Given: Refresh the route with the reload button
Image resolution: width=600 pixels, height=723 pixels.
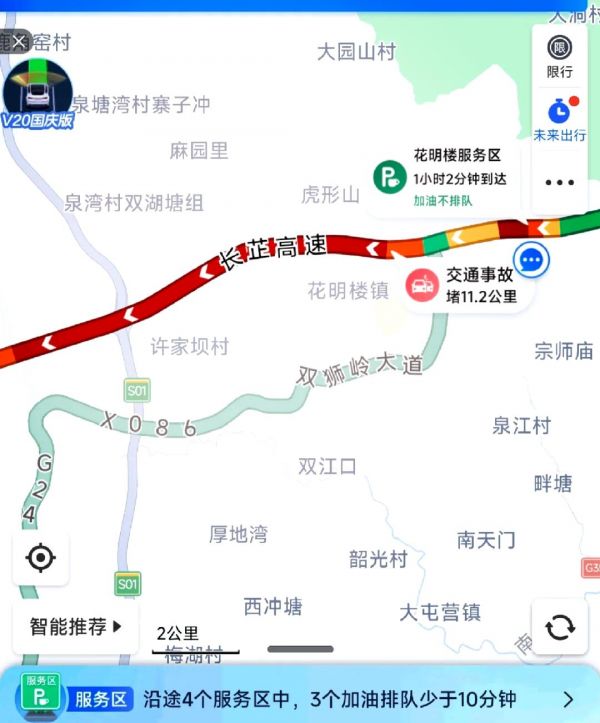Looking at the screenshot, I should [x=560, y=627].
